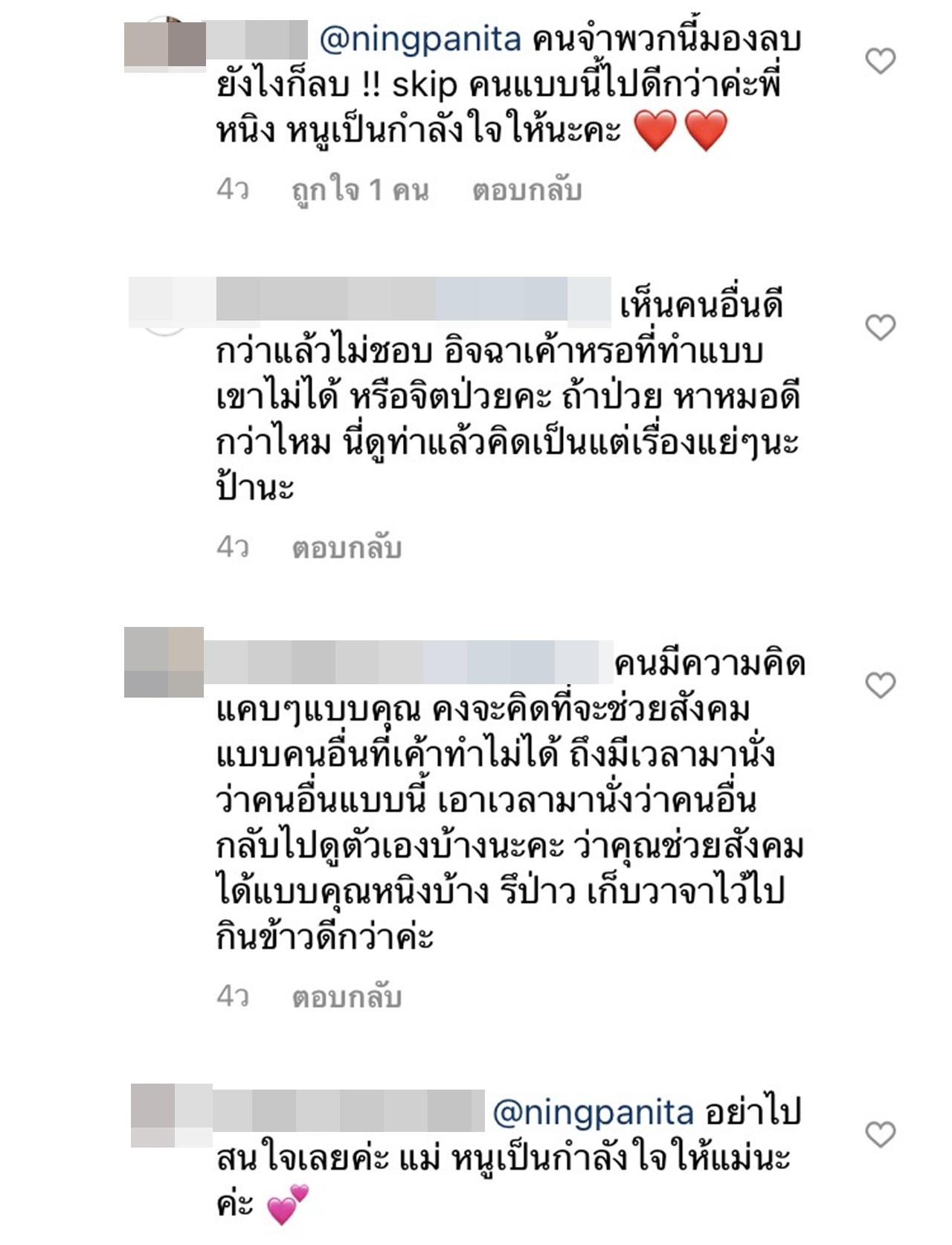
Task: Open @ningpanita mention in the อย่าไปสนใจ comment
Action: 593,1113
